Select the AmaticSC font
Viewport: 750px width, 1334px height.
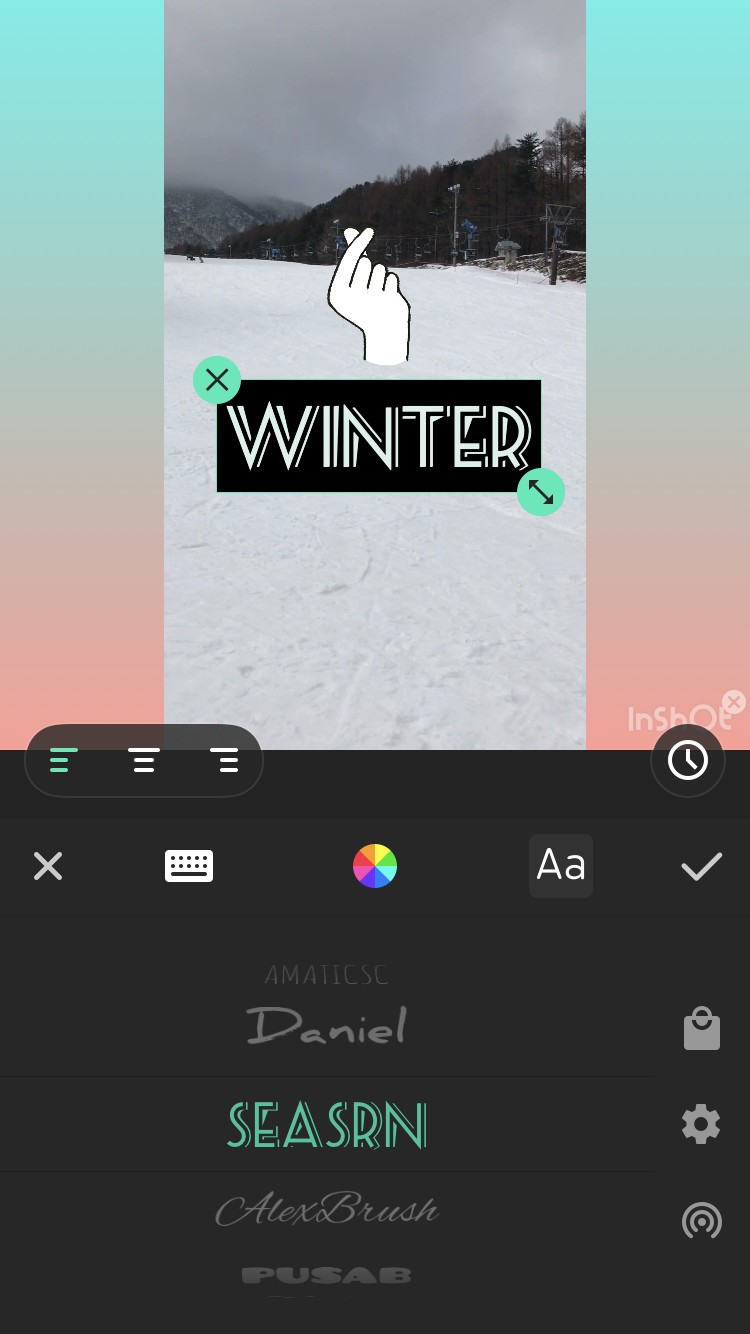[x=327, y=975]
